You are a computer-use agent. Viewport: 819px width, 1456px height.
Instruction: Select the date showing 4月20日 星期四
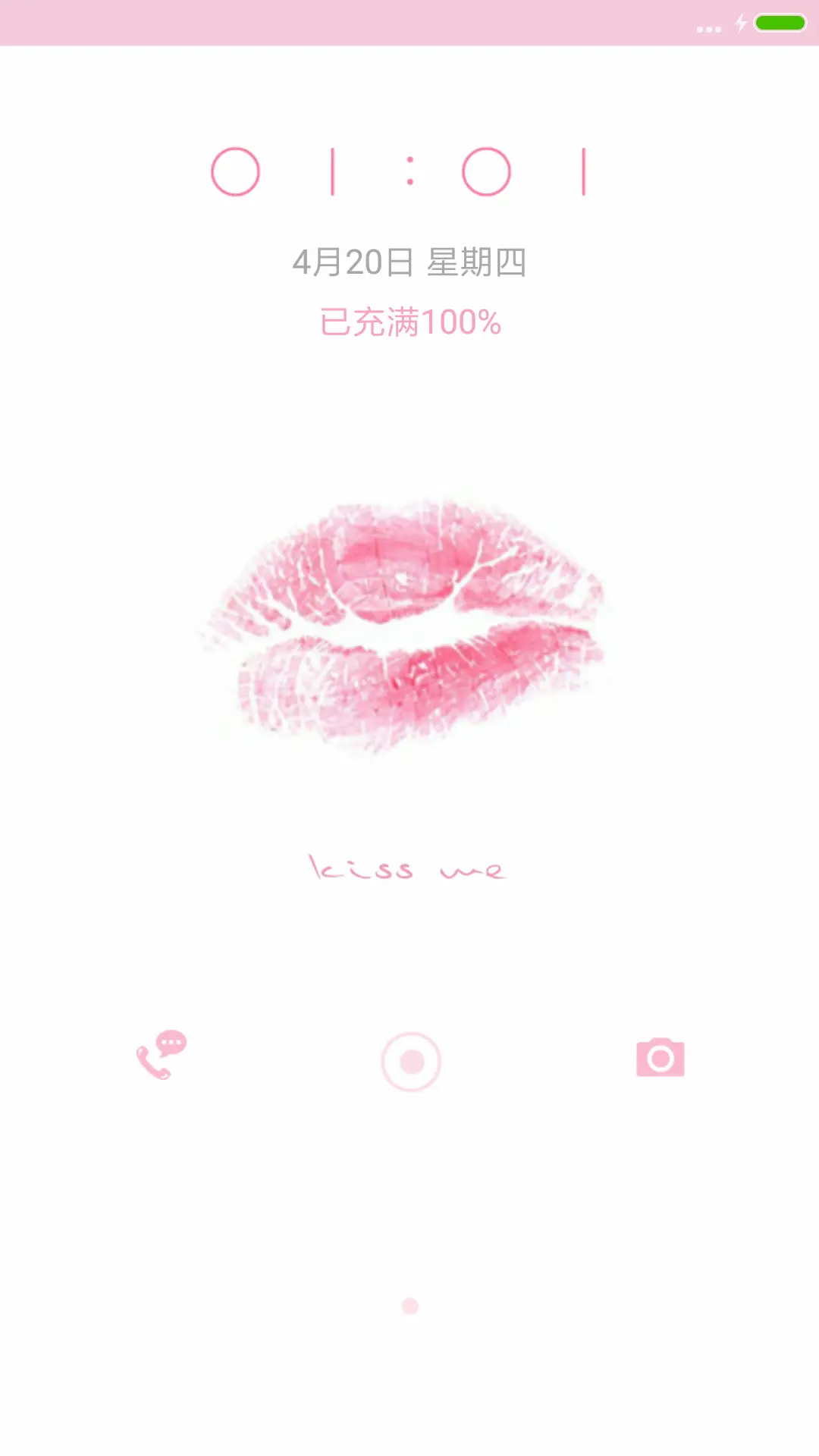pos(409,262)
